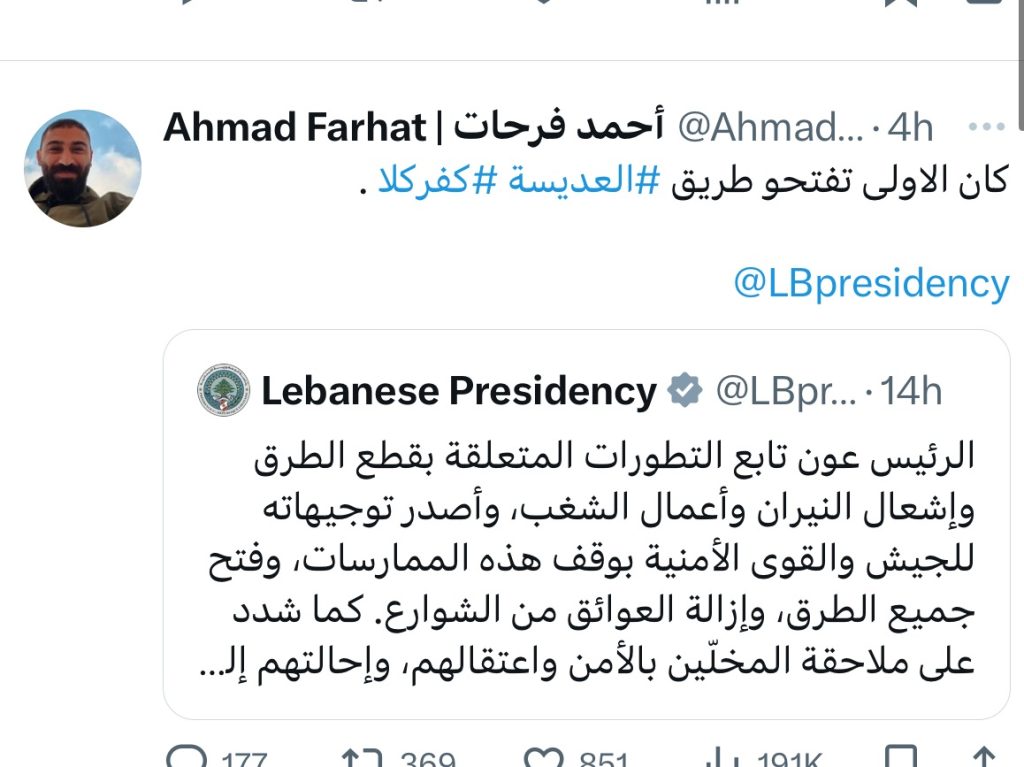Open Ahmad Farhat's profile picture
The image size is (1024, 767).
[x=83, y=168]
